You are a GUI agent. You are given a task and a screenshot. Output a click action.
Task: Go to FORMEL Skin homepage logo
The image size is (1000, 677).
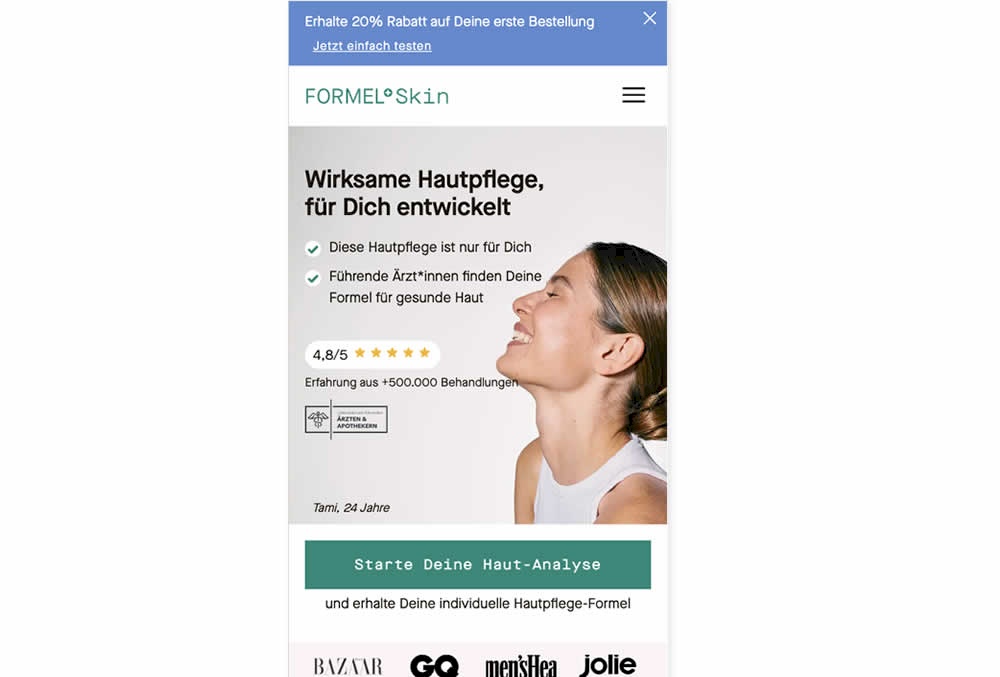coord(376,96)
